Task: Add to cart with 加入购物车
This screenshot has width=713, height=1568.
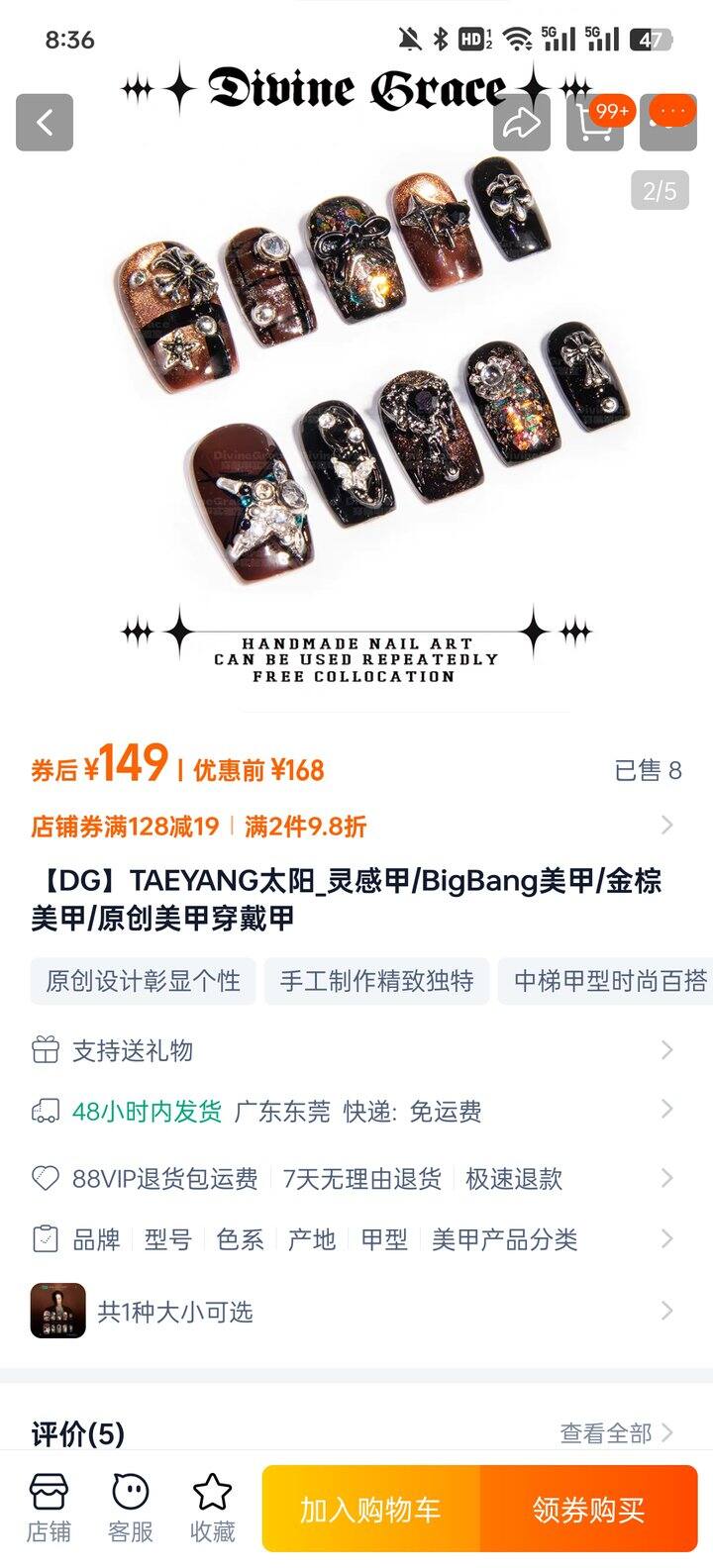Action: click(370, 1510)
